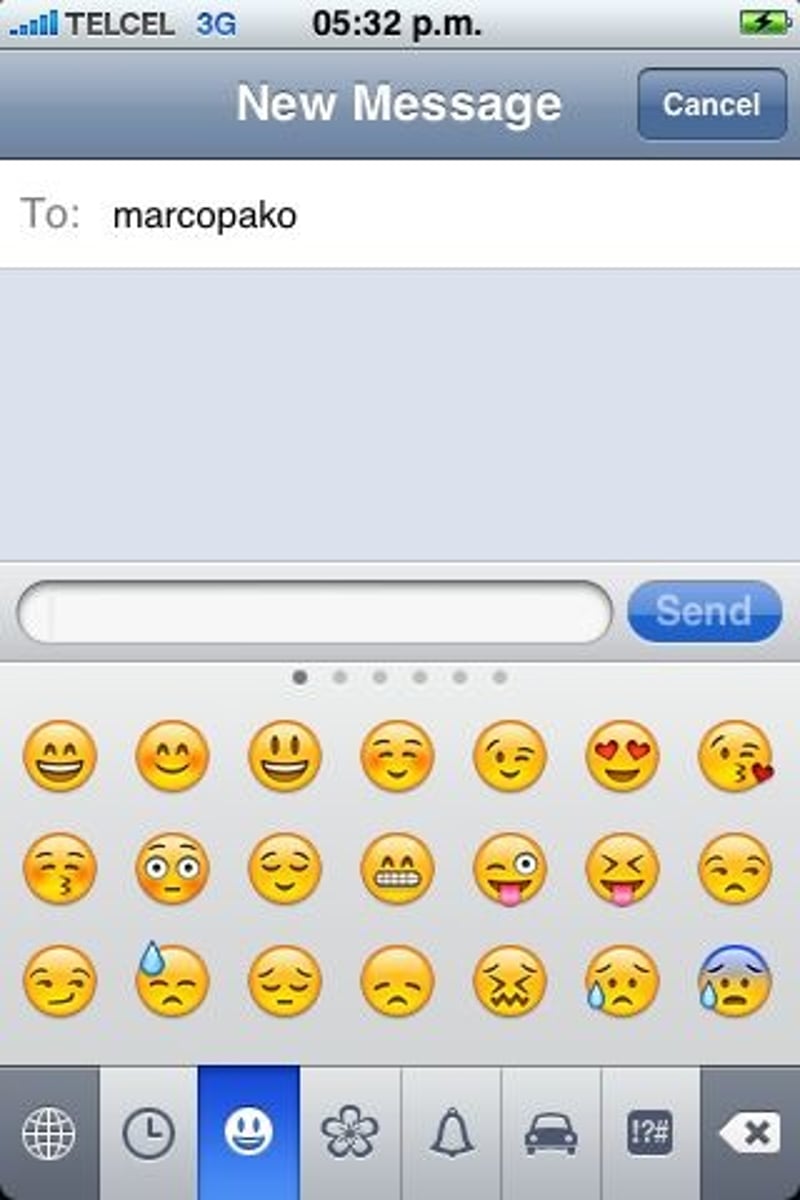This screenshot has height=1200, width=800.
Task: Insert the kiss with heart emoji
Action: (x=736, y=756)
